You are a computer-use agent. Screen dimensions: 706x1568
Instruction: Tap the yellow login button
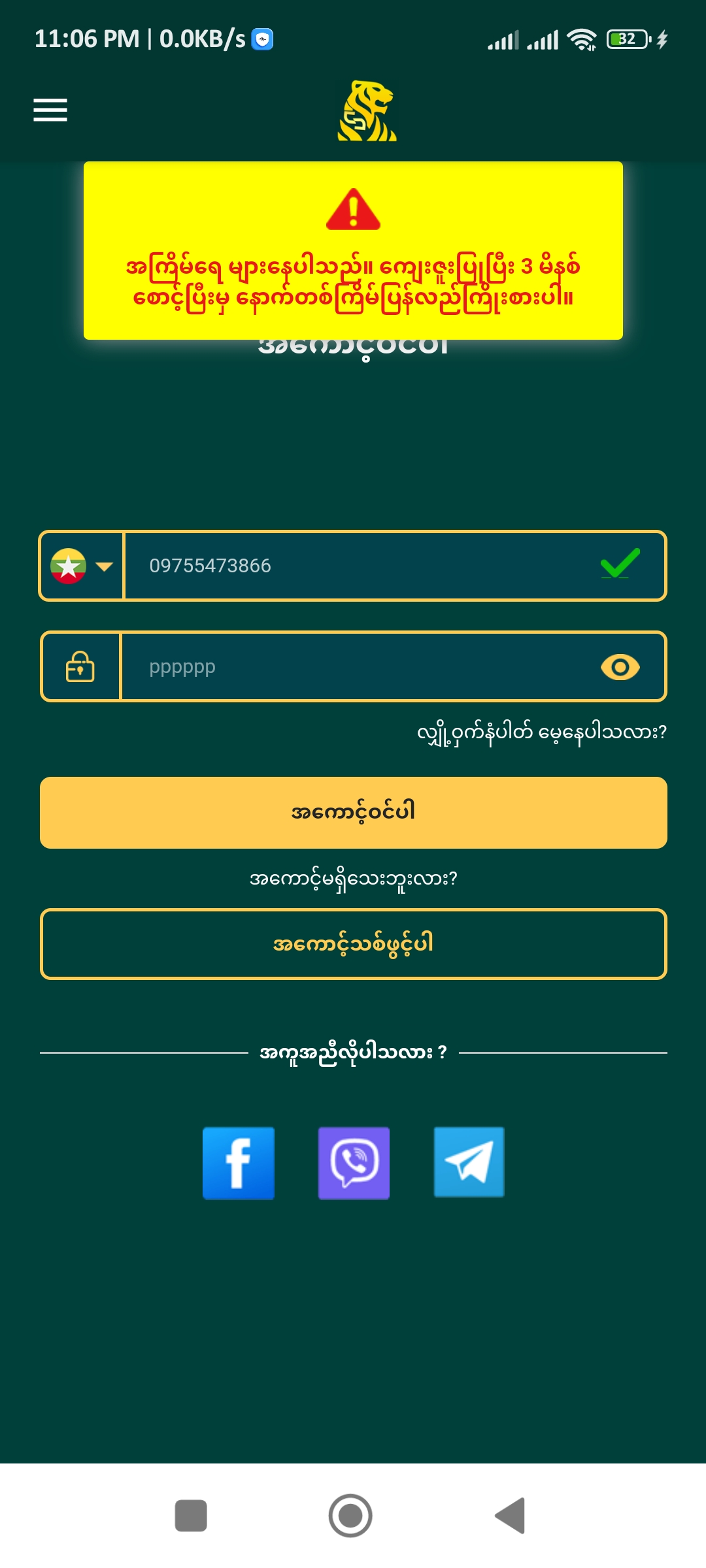pos(353,812)
